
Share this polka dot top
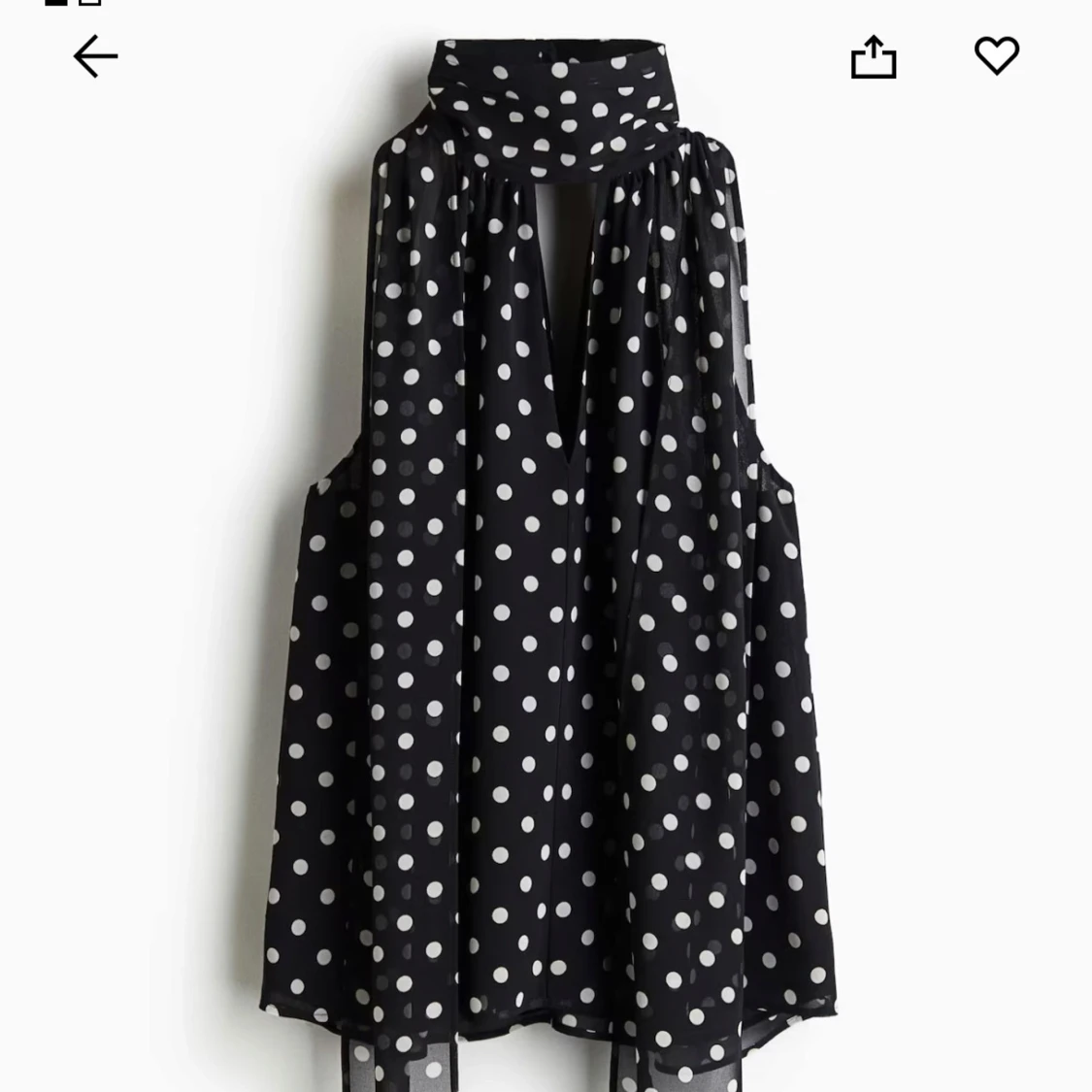tap(873, 57)
